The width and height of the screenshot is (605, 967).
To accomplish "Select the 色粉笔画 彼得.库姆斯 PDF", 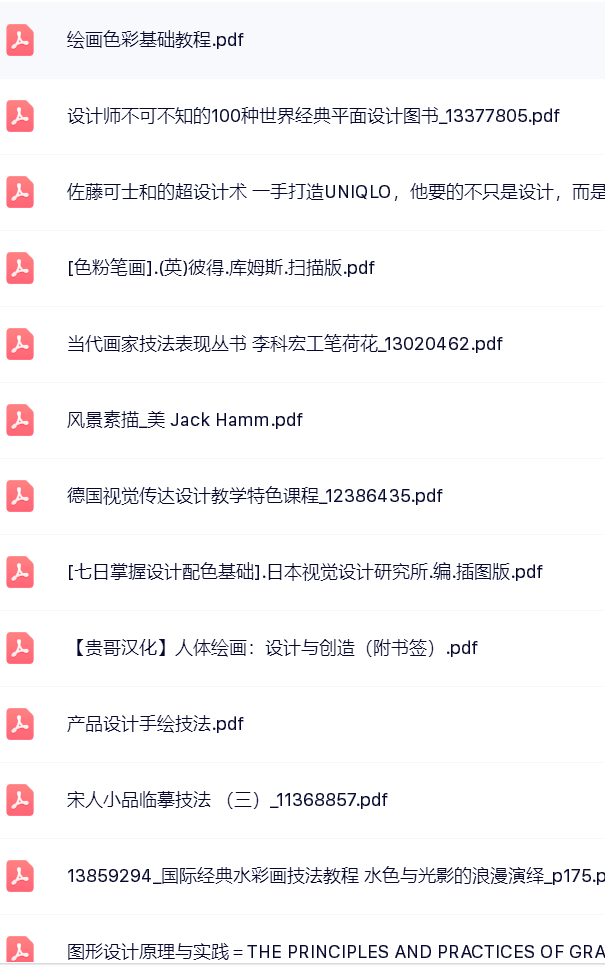I will coord(221,268).
